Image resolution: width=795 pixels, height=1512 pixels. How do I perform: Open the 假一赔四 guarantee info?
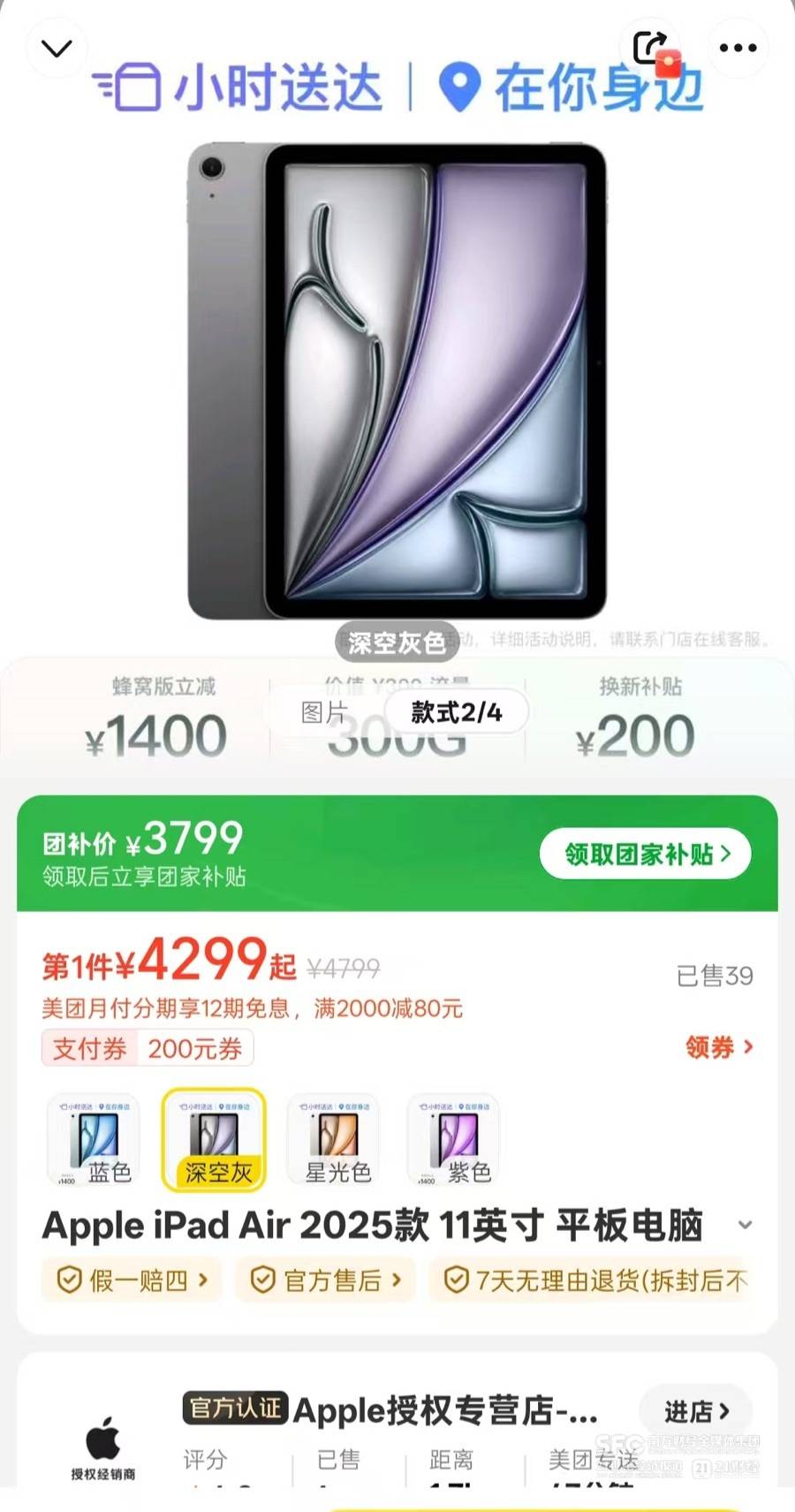pos(132,1280)
